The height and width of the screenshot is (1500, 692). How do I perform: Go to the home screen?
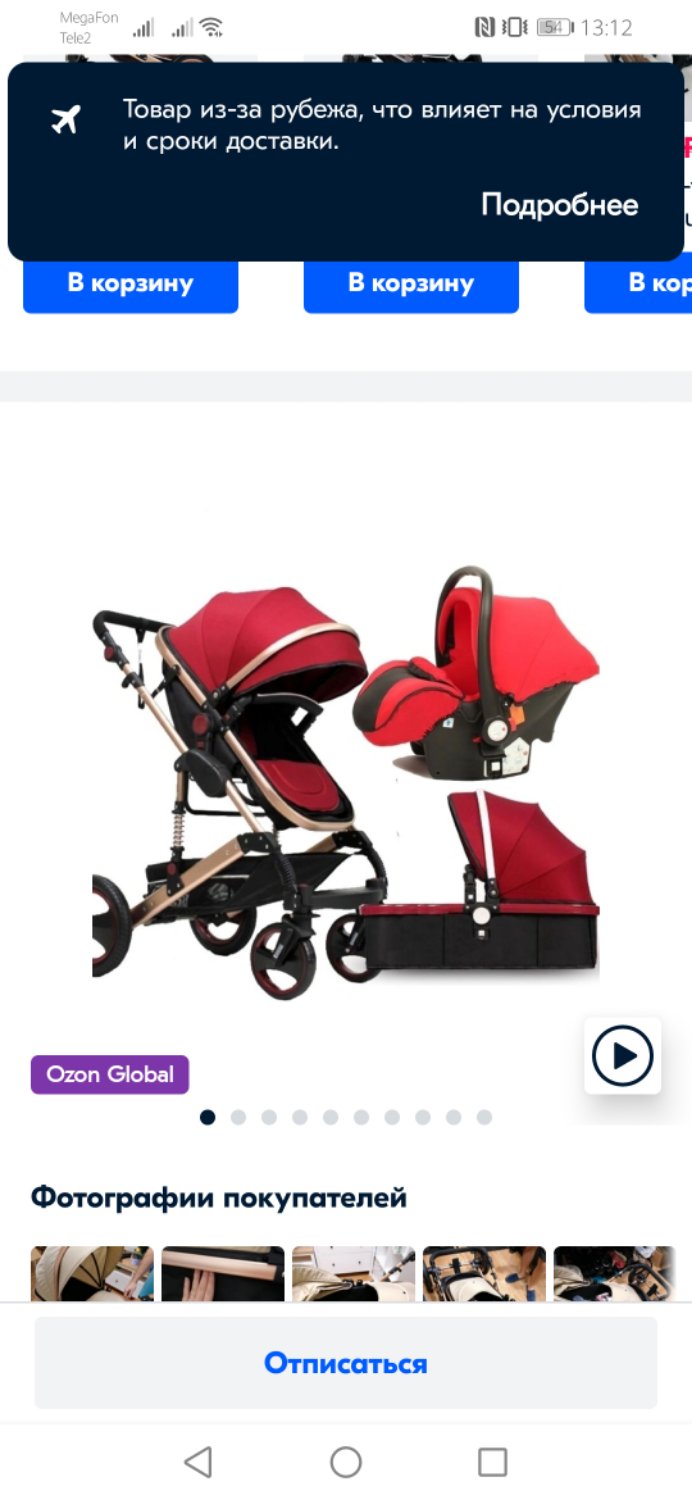pos(346,1462)
